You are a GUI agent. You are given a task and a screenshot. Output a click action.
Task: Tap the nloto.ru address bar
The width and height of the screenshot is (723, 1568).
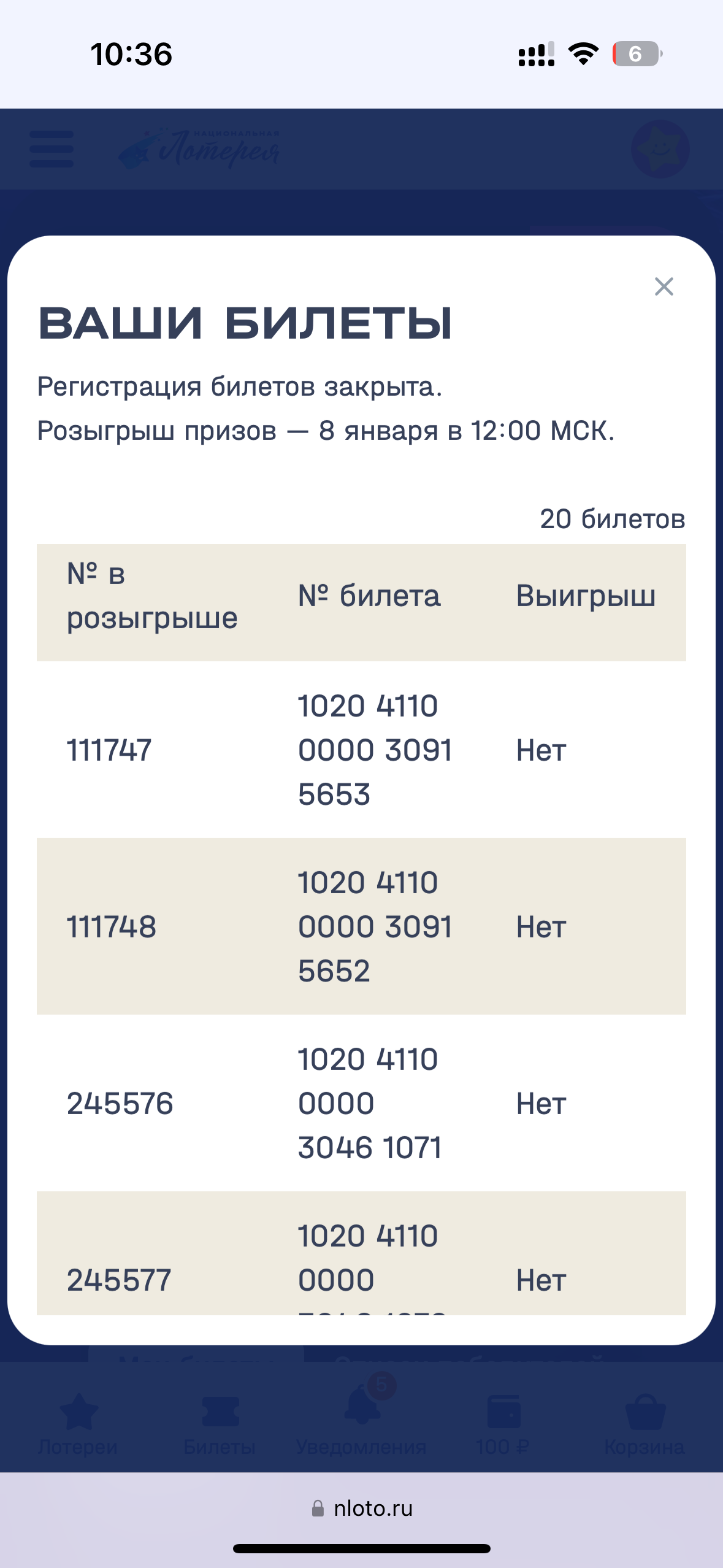tap(362, 1508)
